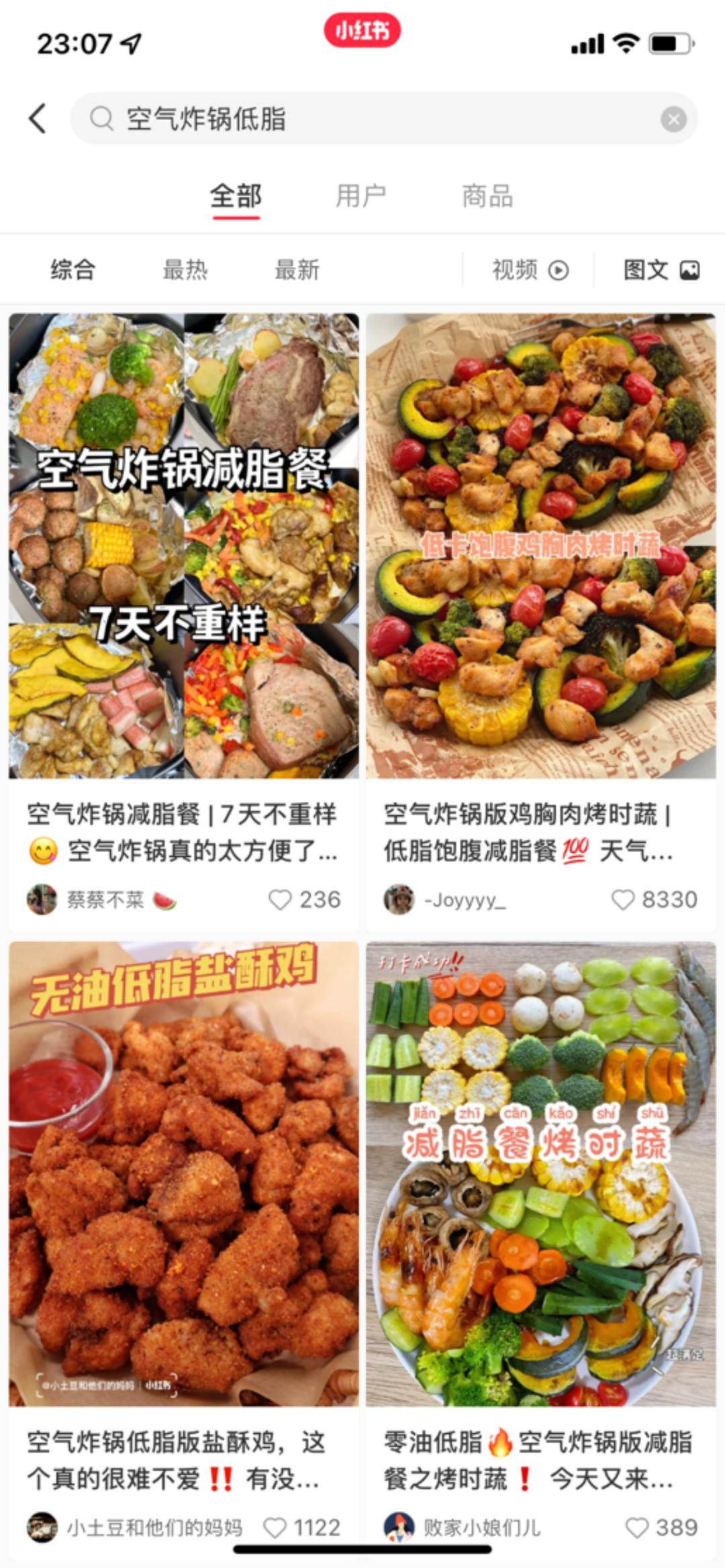Open the 空气炸锅减脂餐 7天不重样 post
Viewport: 725px width, 1568px height.
[x=183, y=545]
